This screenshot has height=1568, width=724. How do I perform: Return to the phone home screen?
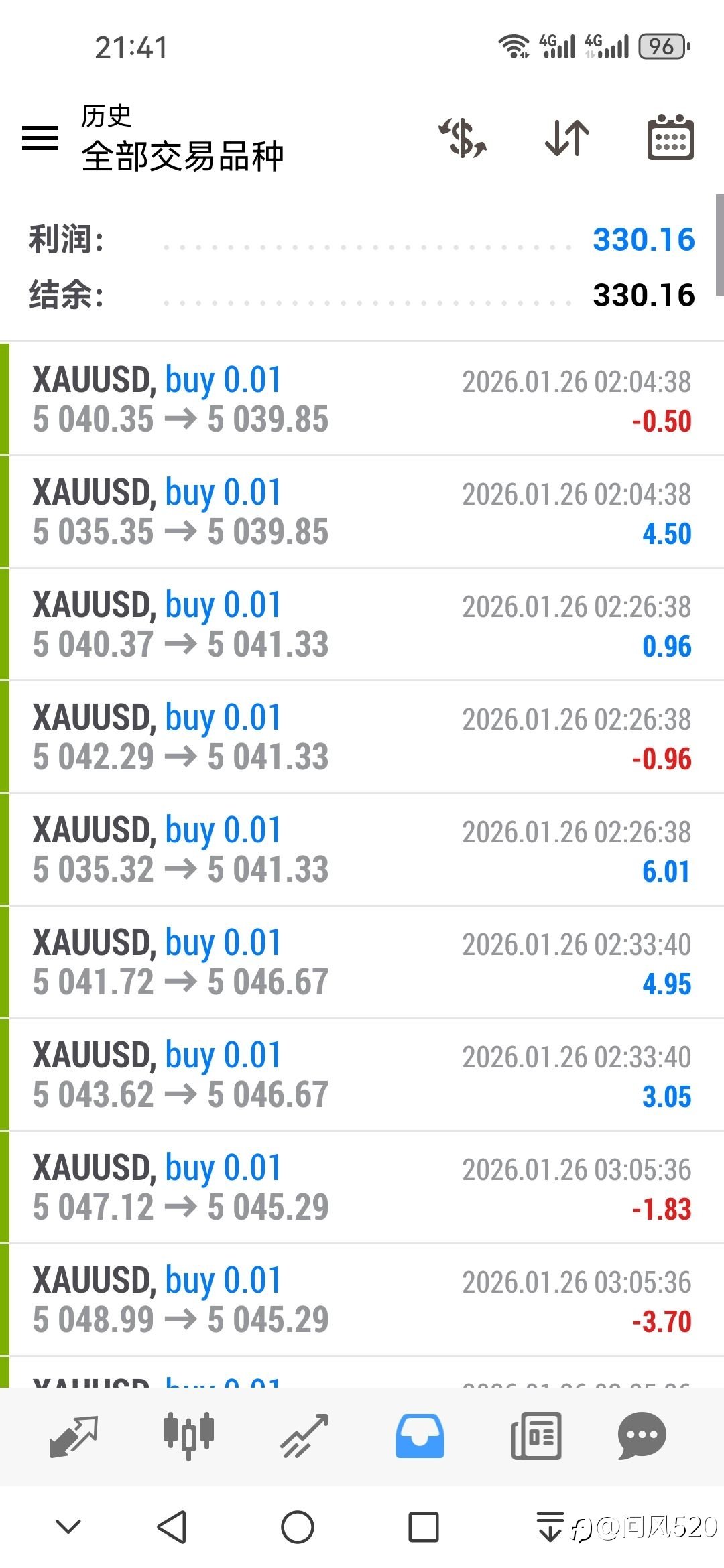pos(298,1528)
